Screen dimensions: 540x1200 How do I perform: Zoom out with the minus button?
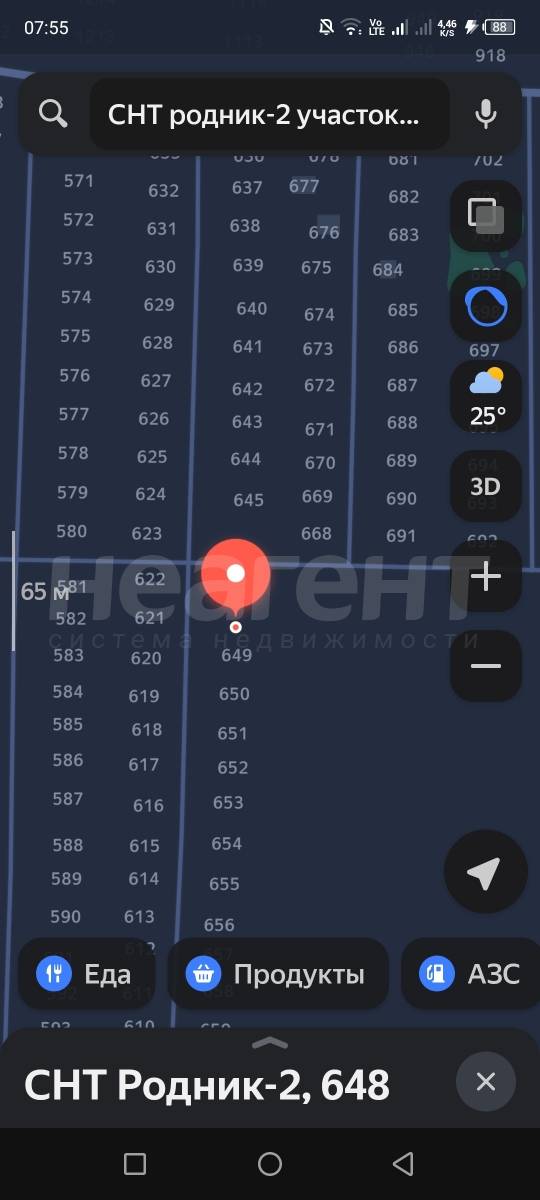486,666
